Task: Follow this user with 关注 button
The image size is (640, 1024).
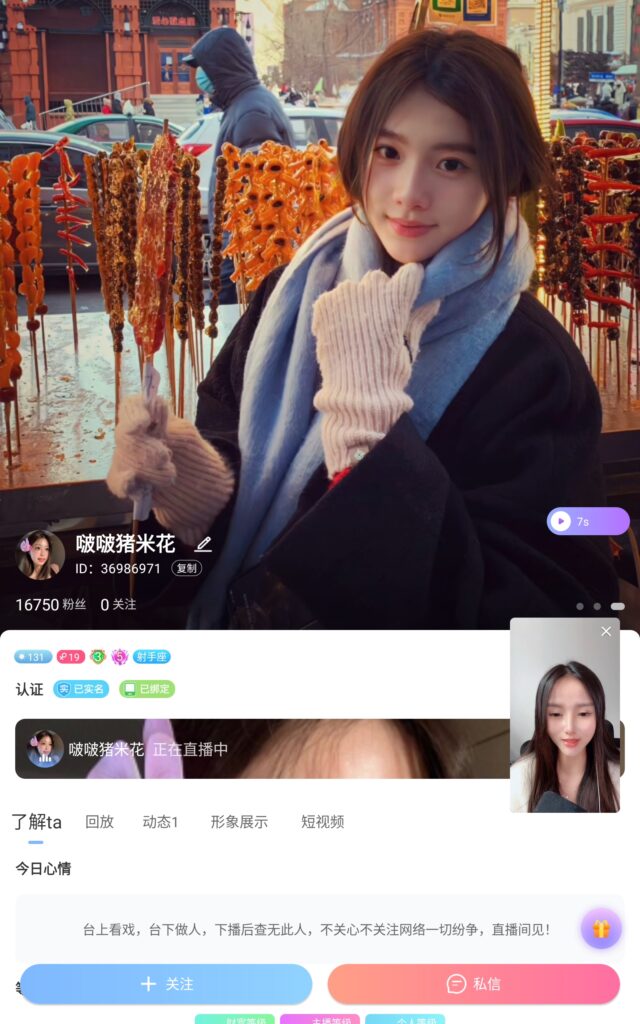Action: point(166,984)
